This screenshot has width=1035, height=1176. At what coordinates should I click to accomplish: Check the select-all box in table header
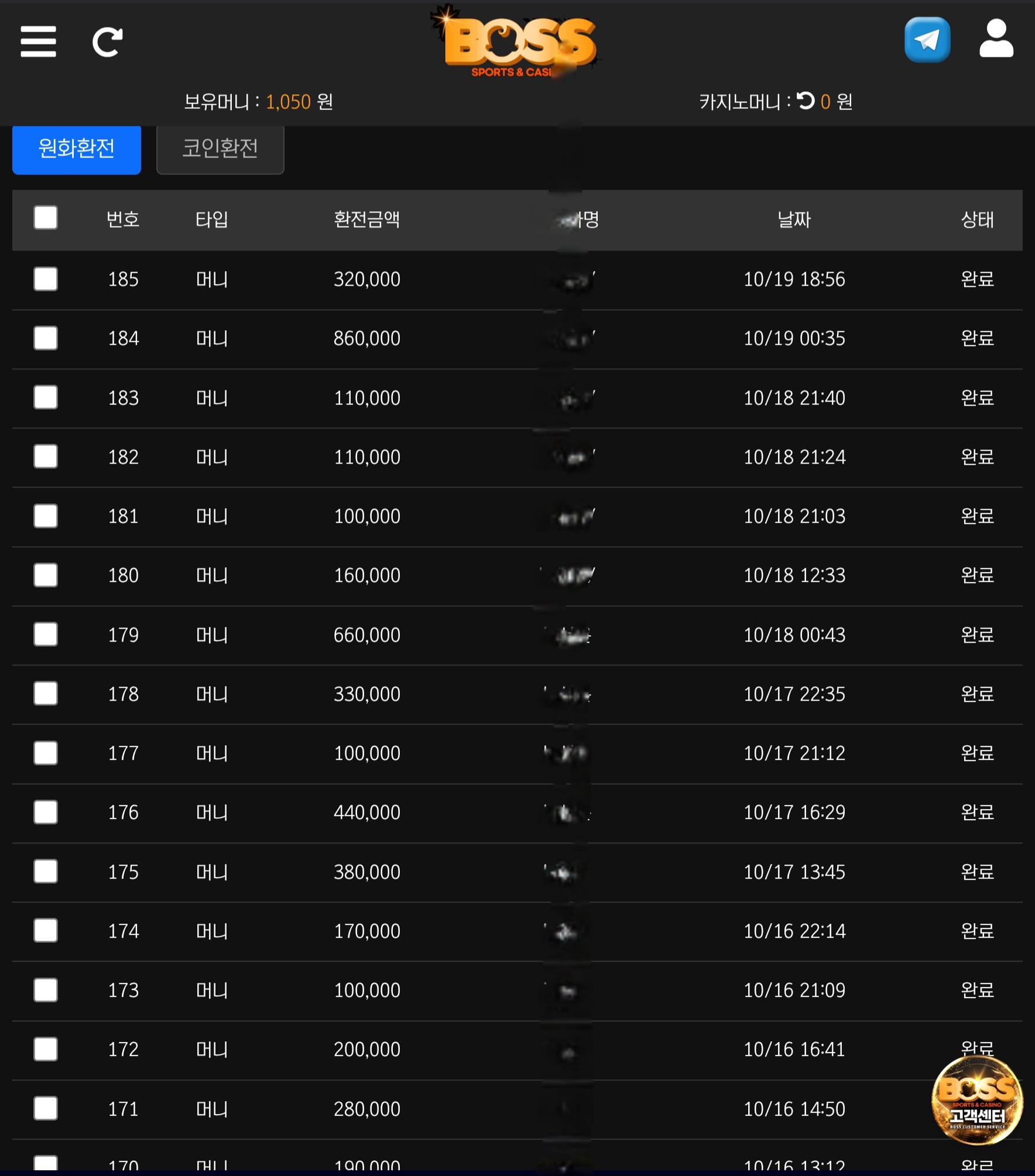46,218
